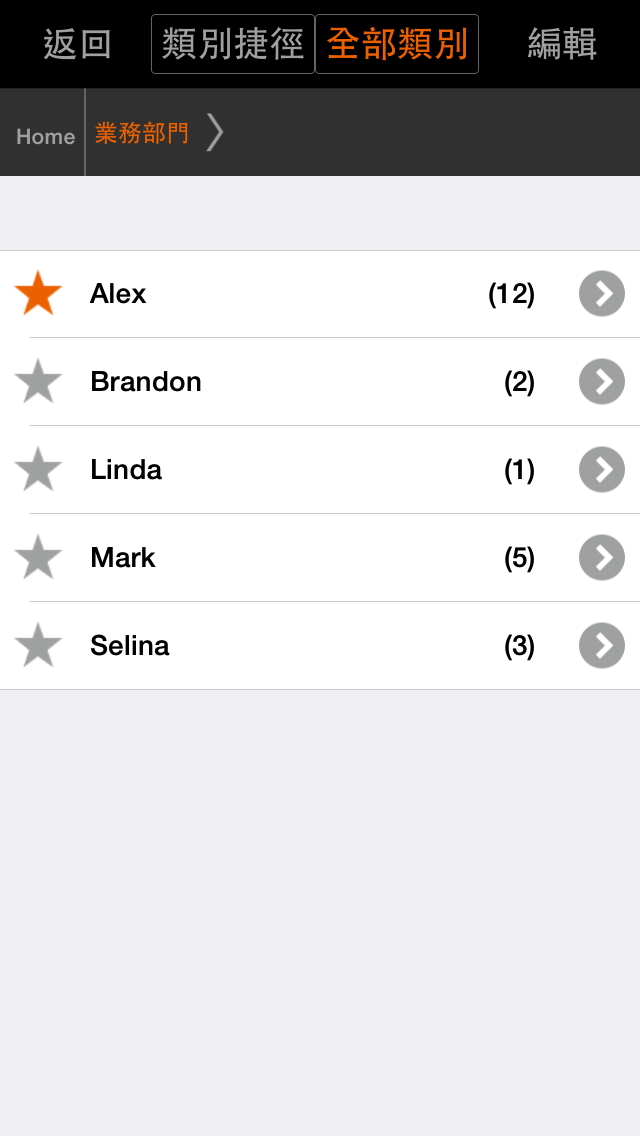Mark Linda as a favorite

point(39,470)
